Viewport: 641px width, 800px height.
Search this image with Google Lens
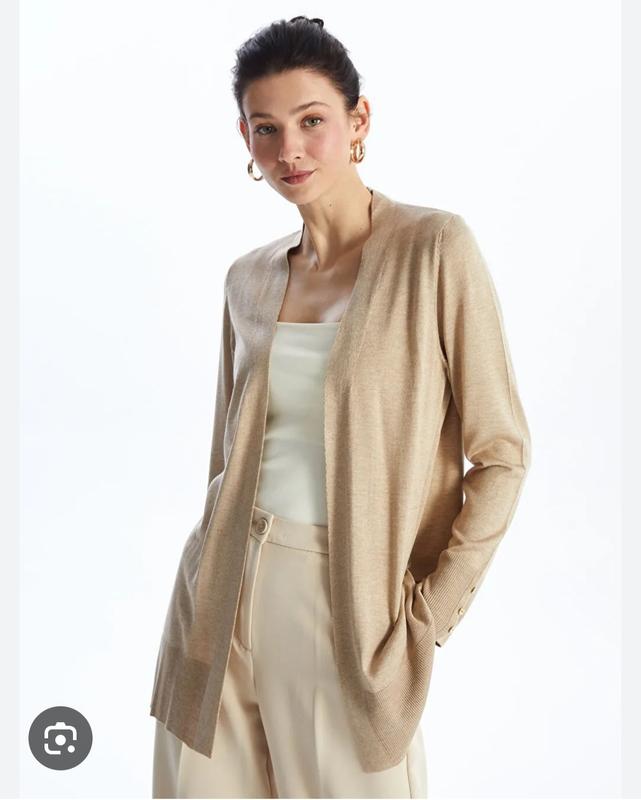click(x=60, y=738)
